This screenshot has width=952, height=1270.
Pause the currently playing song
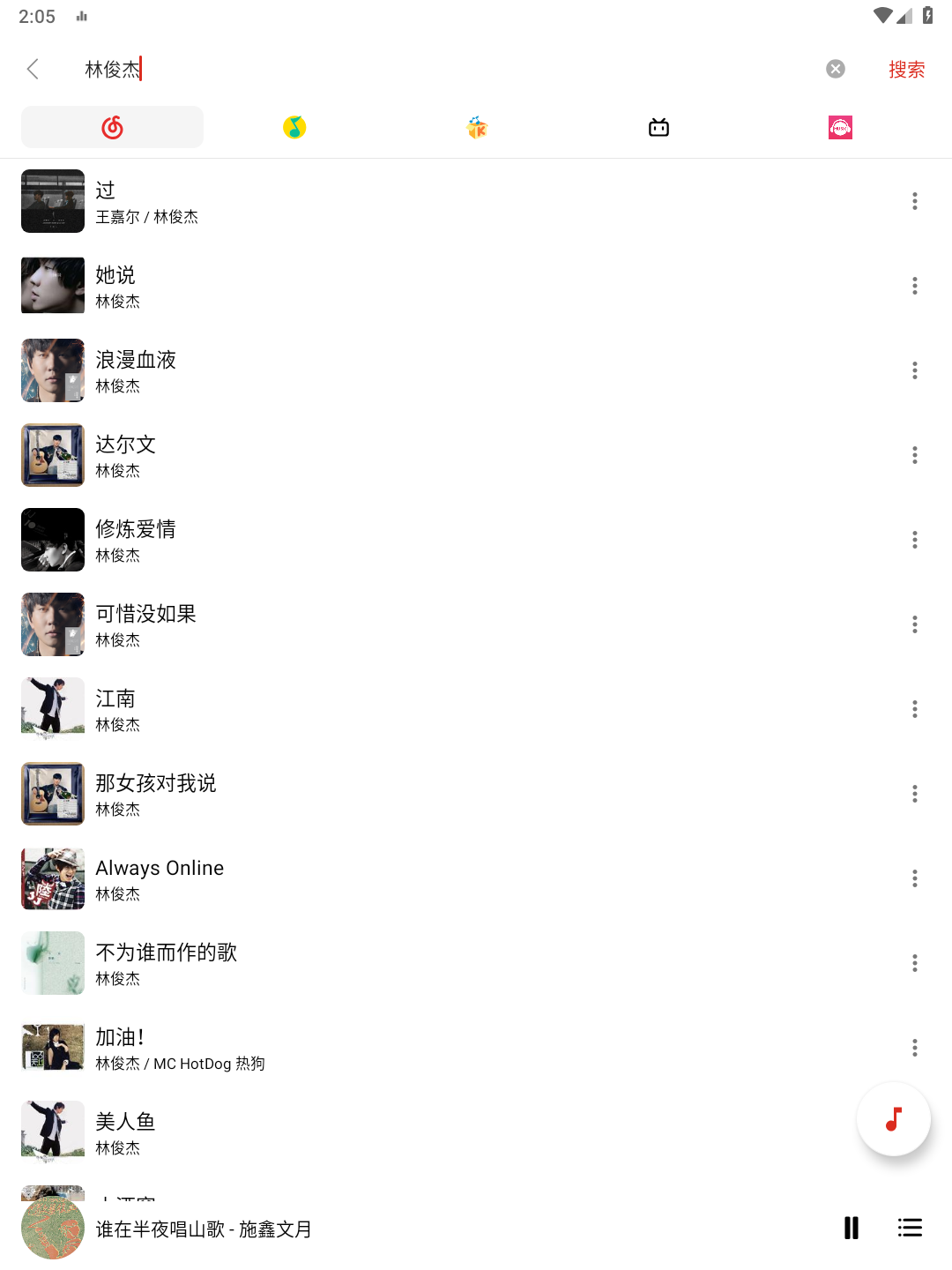tap(851, 1228)
